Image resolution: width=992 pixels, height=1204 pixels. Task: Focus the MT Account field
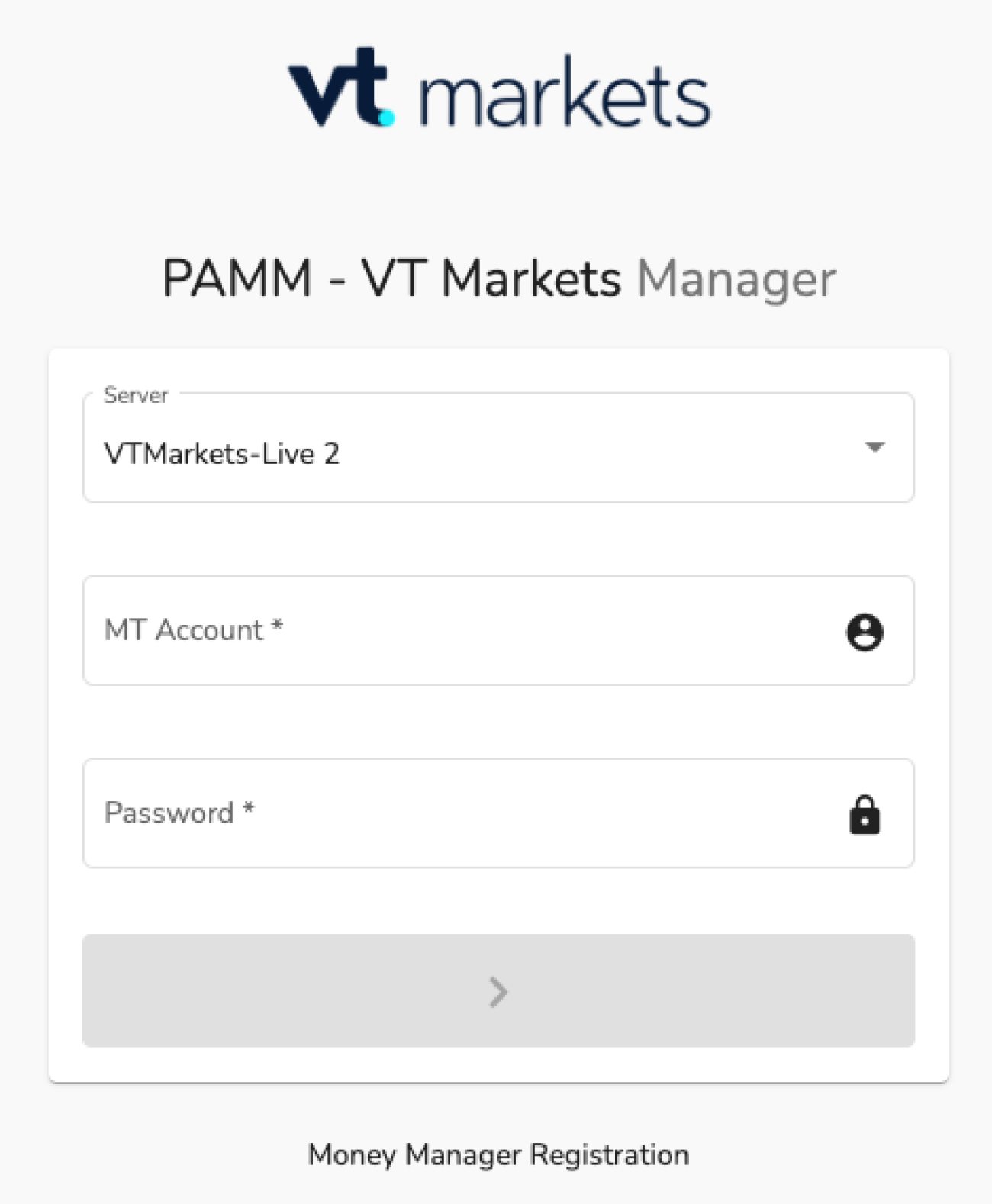pyautogui.click(x=458, y=630)
